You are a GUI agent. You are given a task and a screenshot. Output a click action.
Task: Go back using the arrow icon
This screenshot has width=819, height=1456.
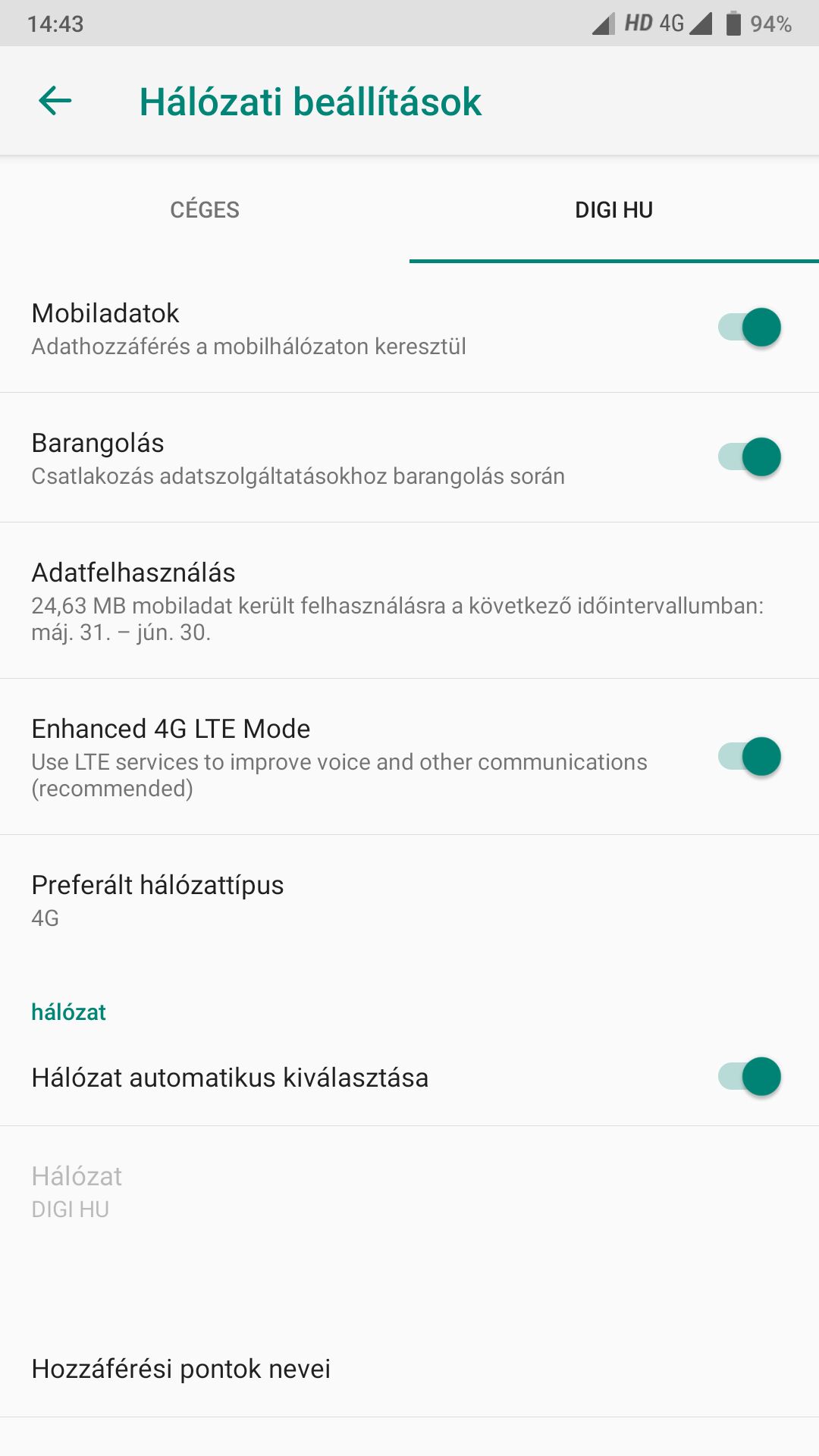click(55, 101)
